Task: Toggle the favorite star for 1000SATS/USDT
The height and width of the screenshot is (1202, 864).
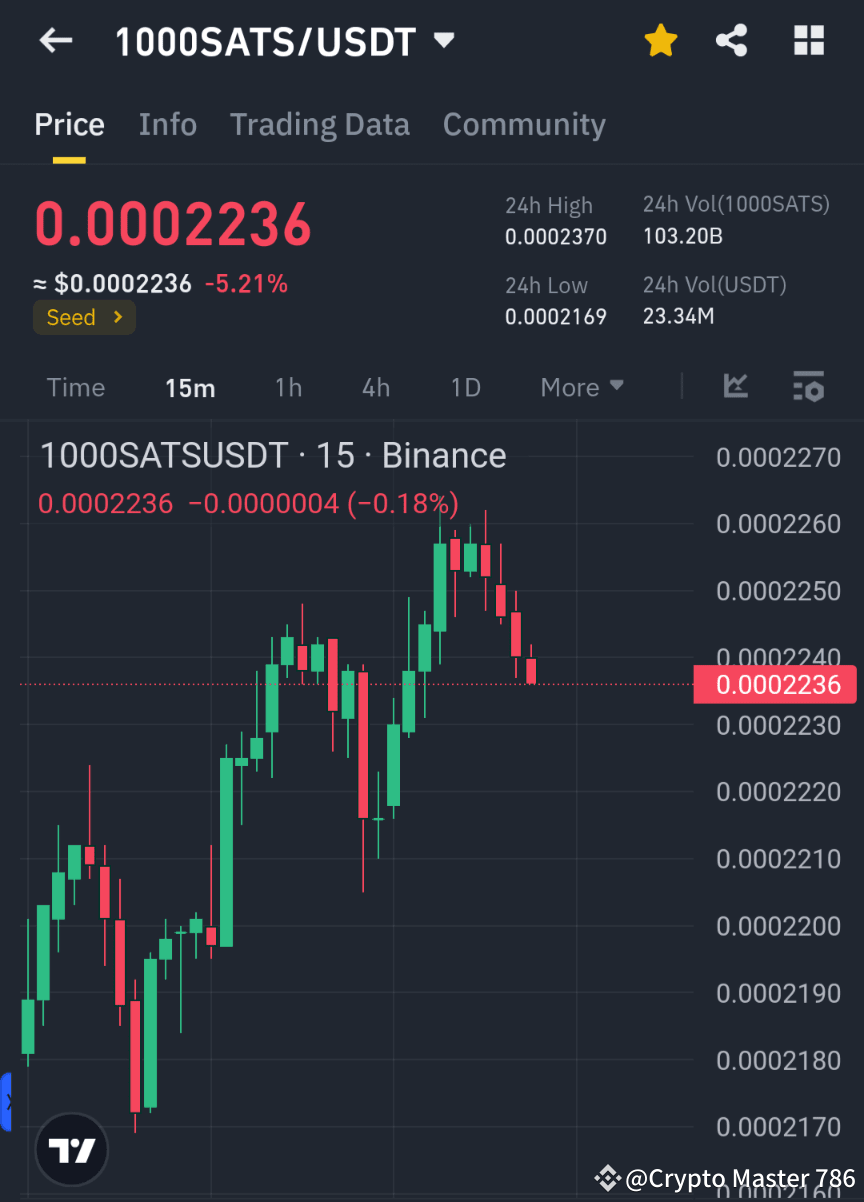Action: click(x=661, y=40)
